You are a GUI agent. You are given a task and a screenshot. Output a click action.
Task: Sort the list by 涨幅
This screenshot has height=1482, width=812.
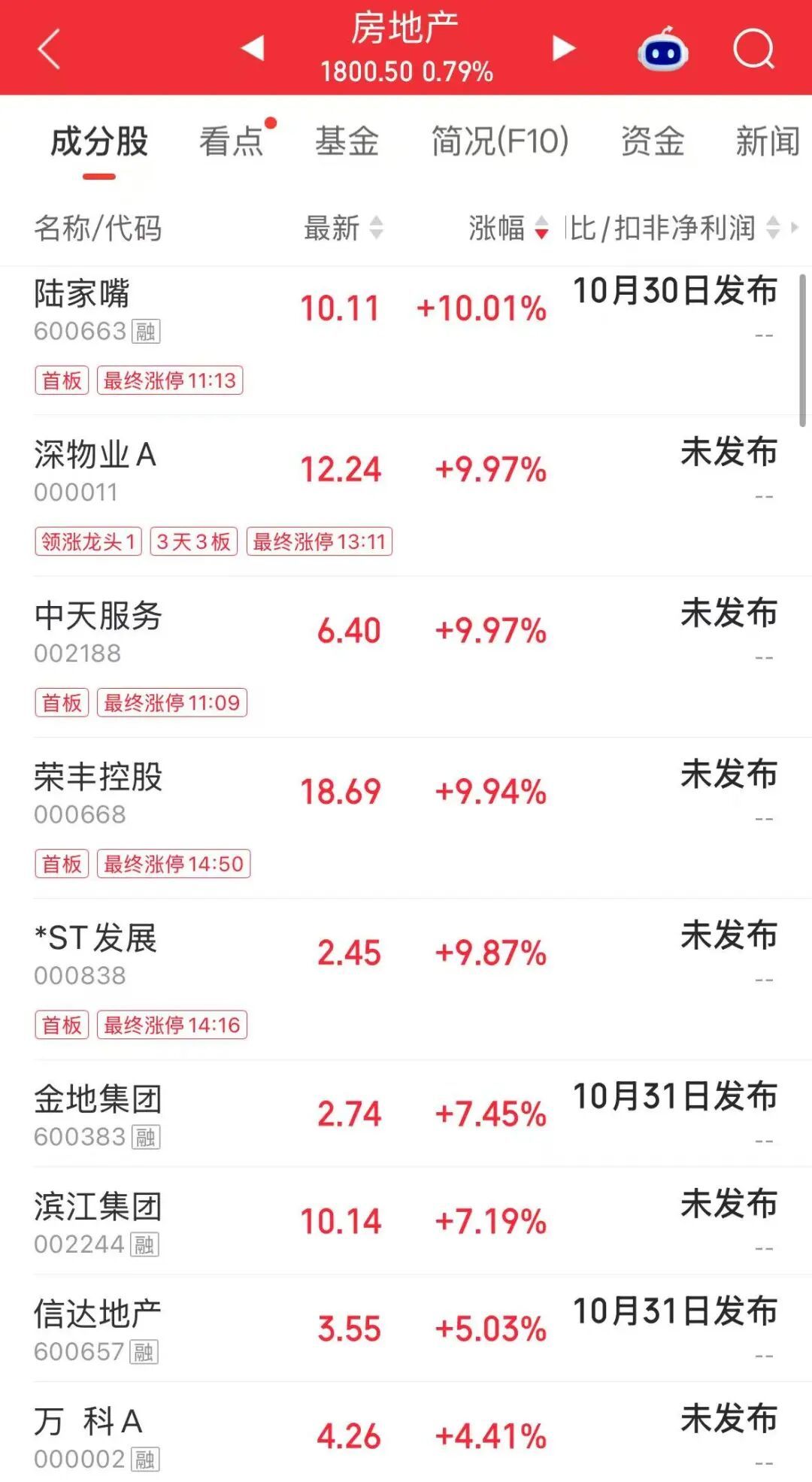(x=509, y=228)
